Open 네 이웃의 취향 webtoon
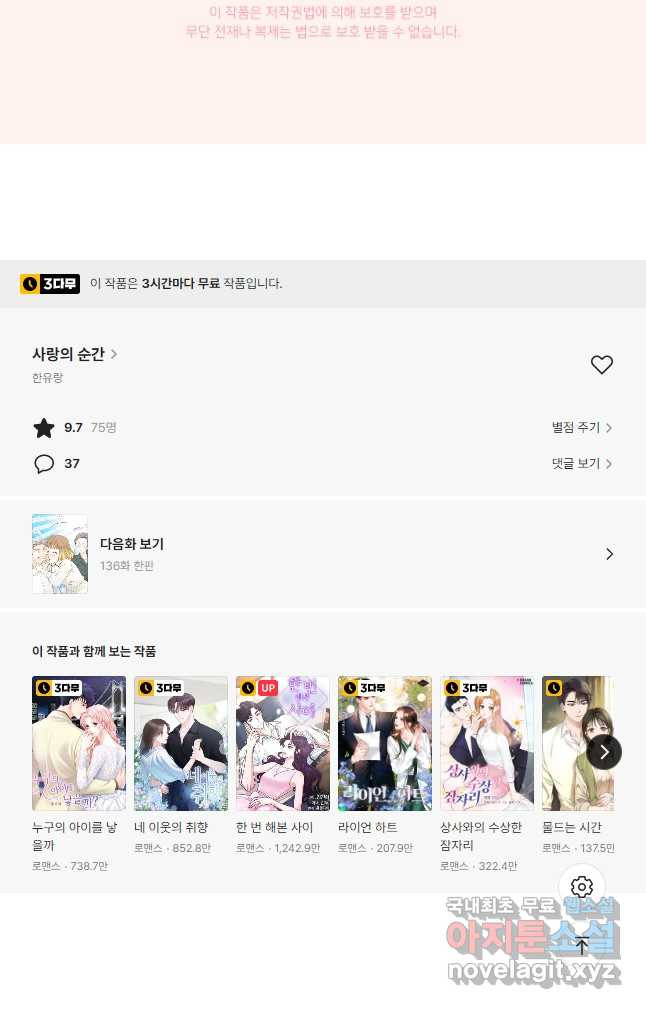The width and height of the screenshot is (646, 1009). pos(181,743)
